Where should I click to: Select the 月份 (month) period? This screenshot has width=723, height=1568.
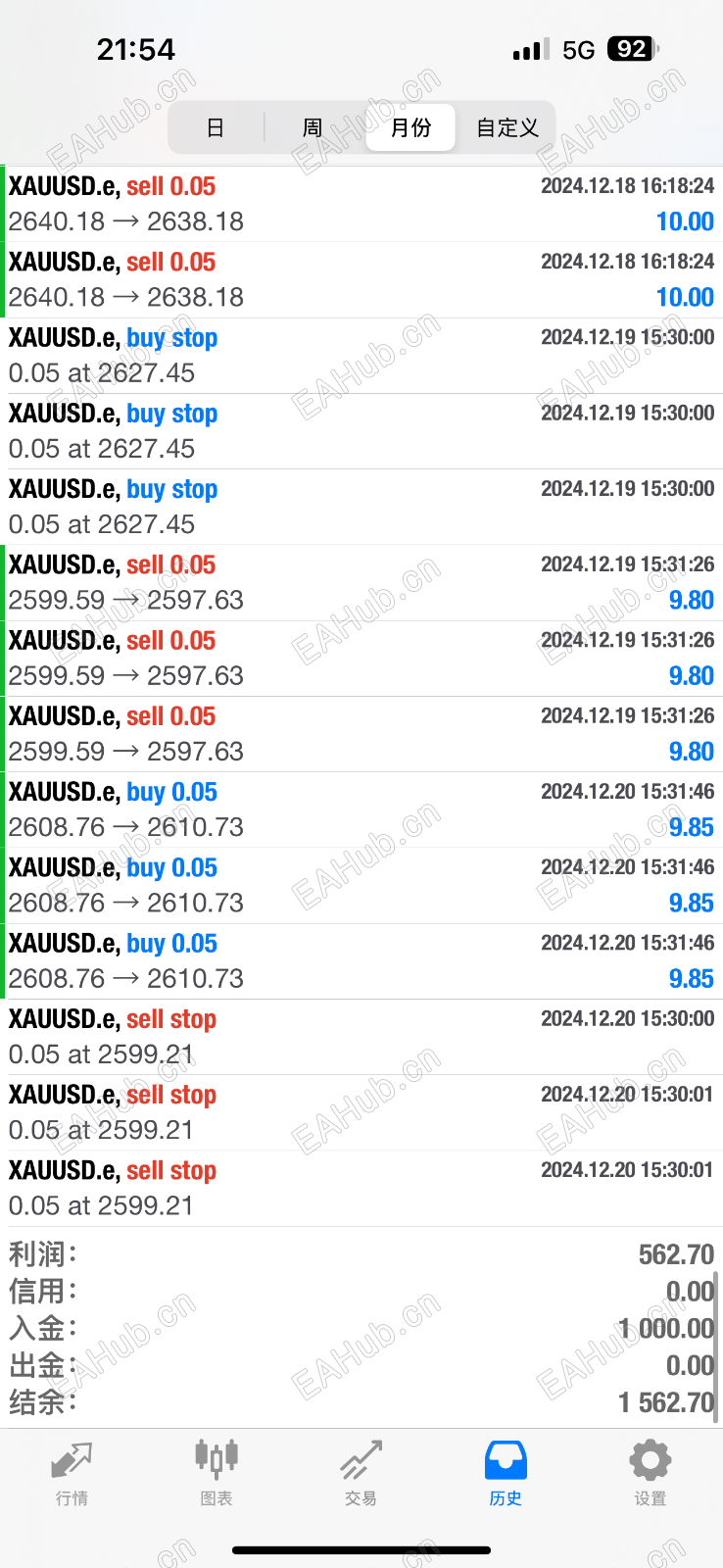pos(410,127)
